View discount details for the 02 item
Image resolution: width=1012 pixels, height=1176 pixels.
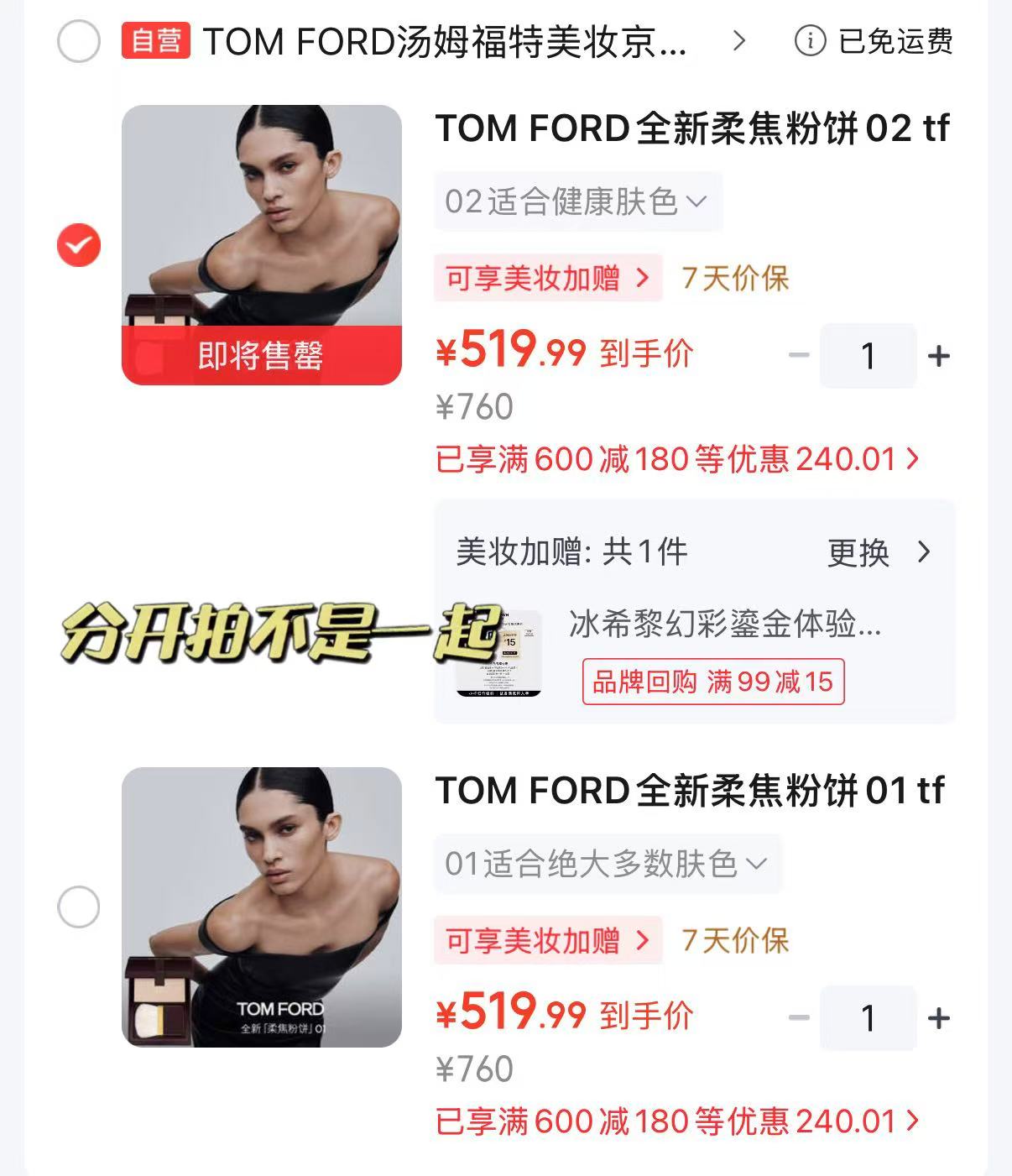pyautogui.click(x=678, y=459)
